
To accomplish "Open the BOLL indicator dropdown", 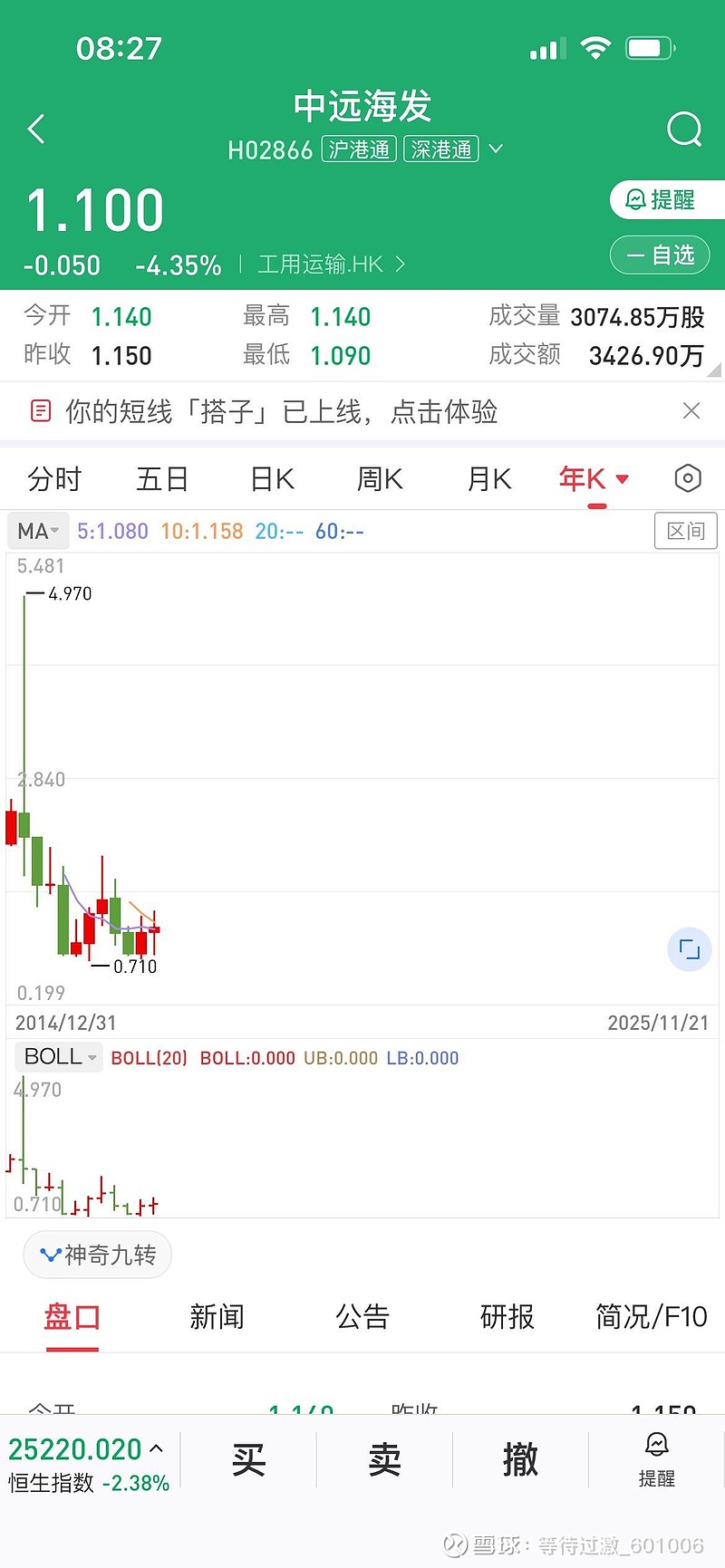I will click(57, 1056).
